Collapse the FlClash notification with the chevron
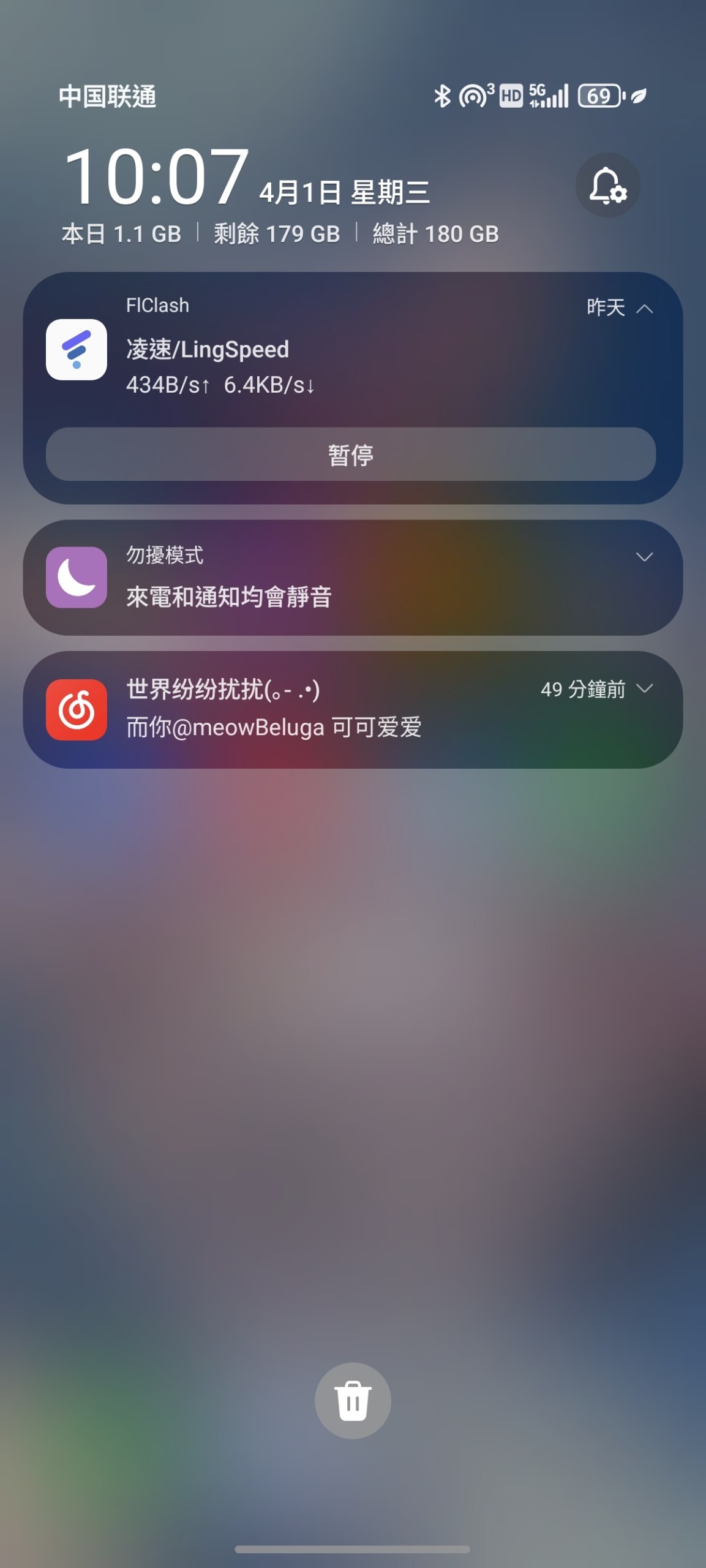The height and width of the screenshot is (1568, 706). pyautogui.click(x=644, y=310)
